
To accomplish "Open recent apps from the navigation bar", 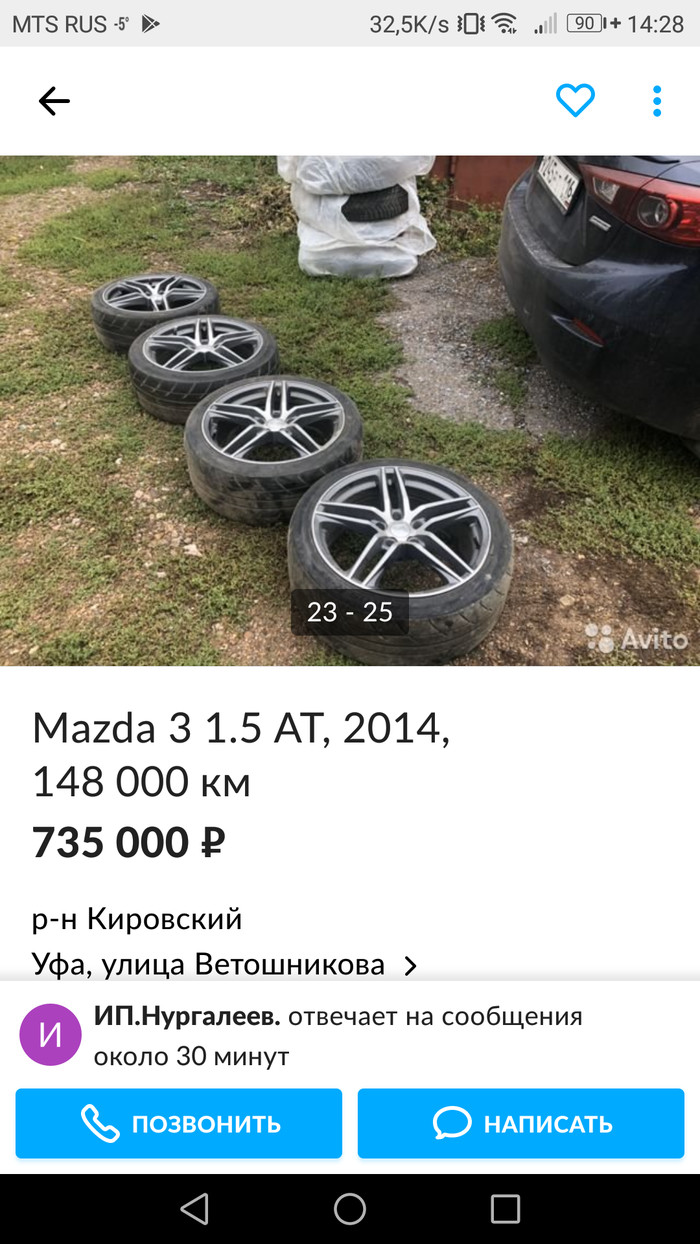I will 505,1208.
